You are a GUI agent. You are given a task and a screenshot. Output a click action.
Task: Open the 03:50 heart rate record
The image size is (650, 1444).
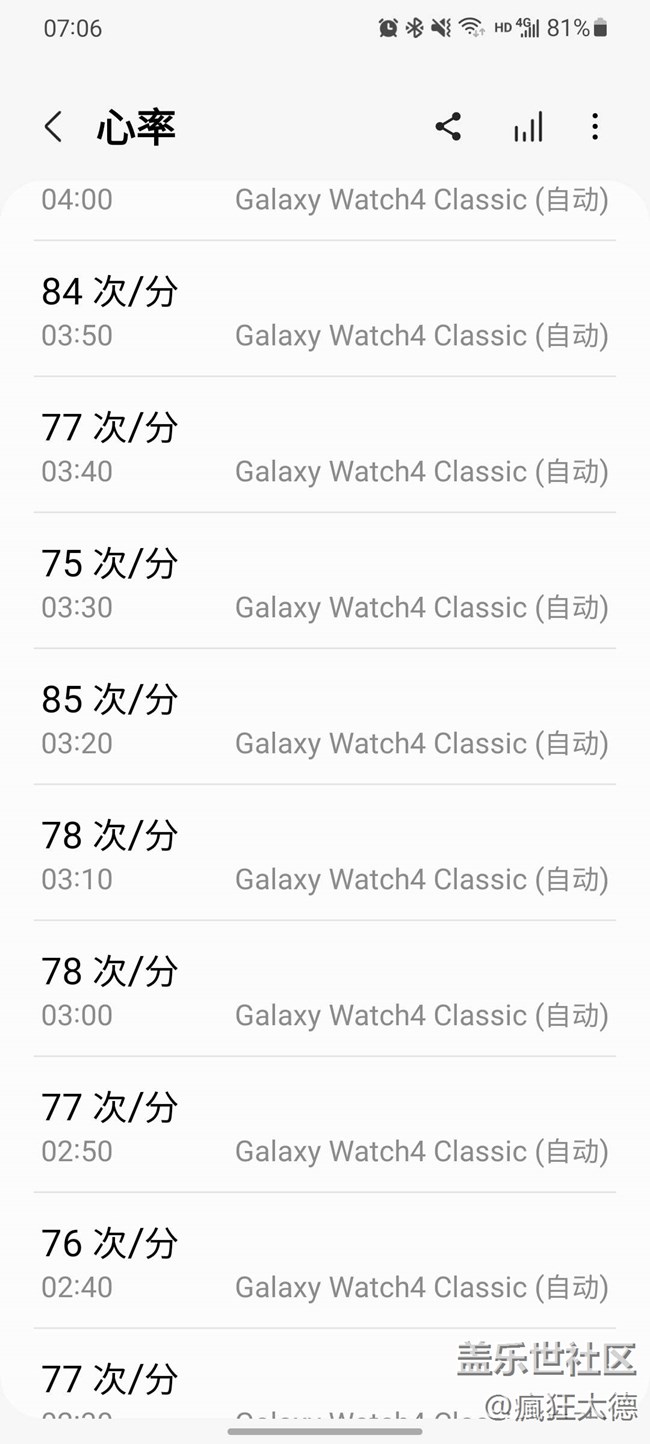(x=324, y=310)
